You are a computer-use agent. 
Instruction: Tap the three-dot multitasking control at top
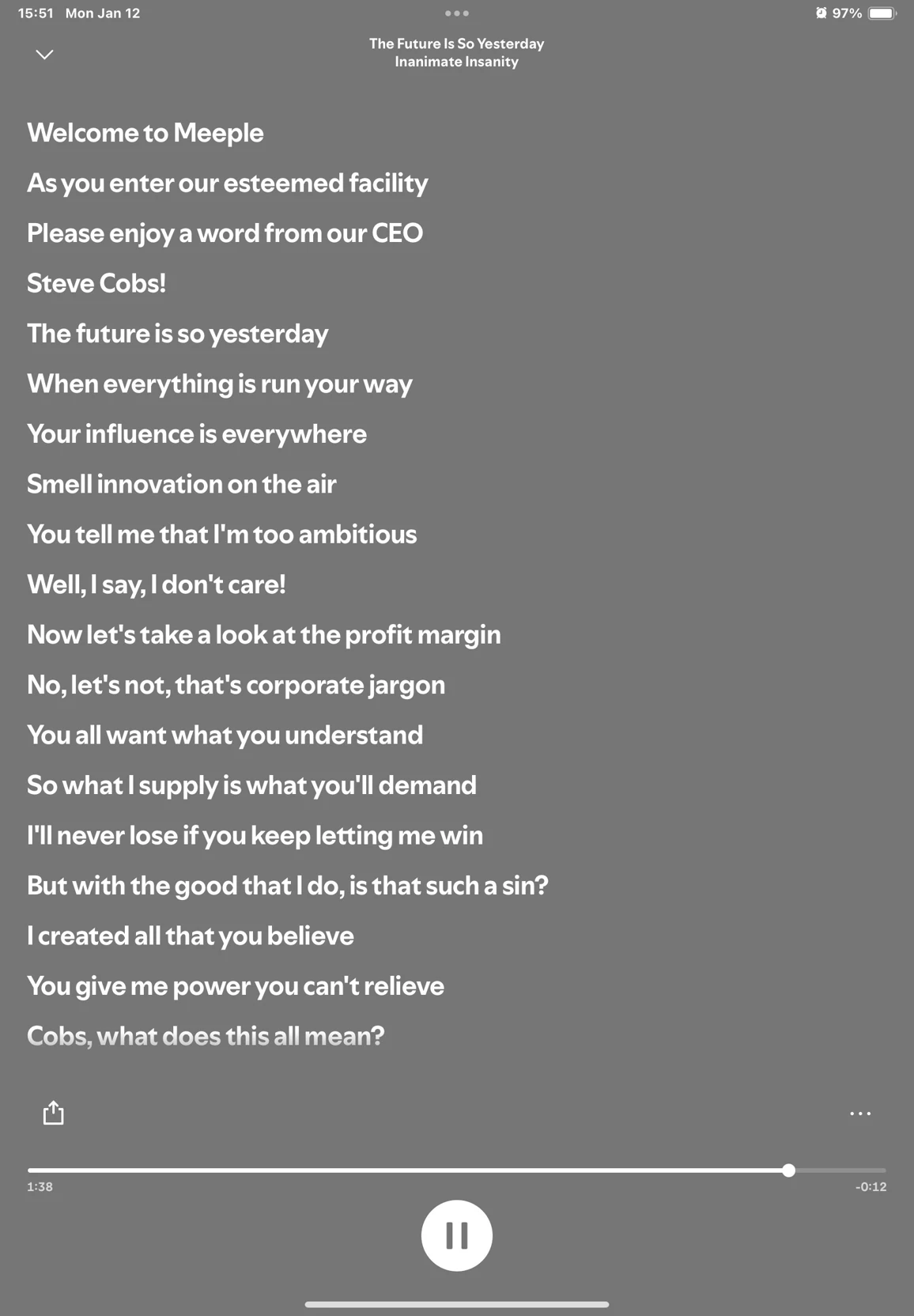tap(456, 13)
